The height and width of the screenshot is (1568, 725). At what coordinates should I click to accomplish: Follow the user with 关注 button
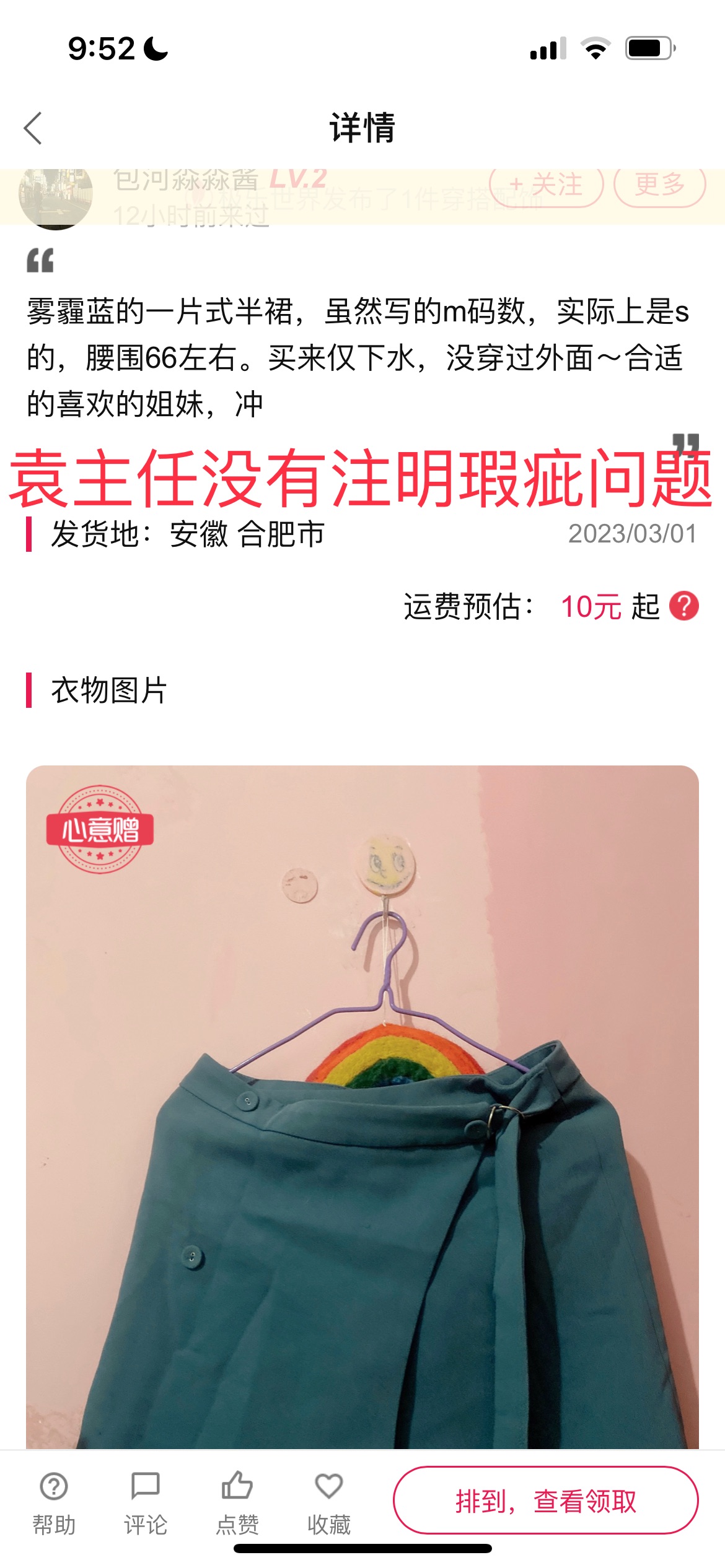click(546, 185)
